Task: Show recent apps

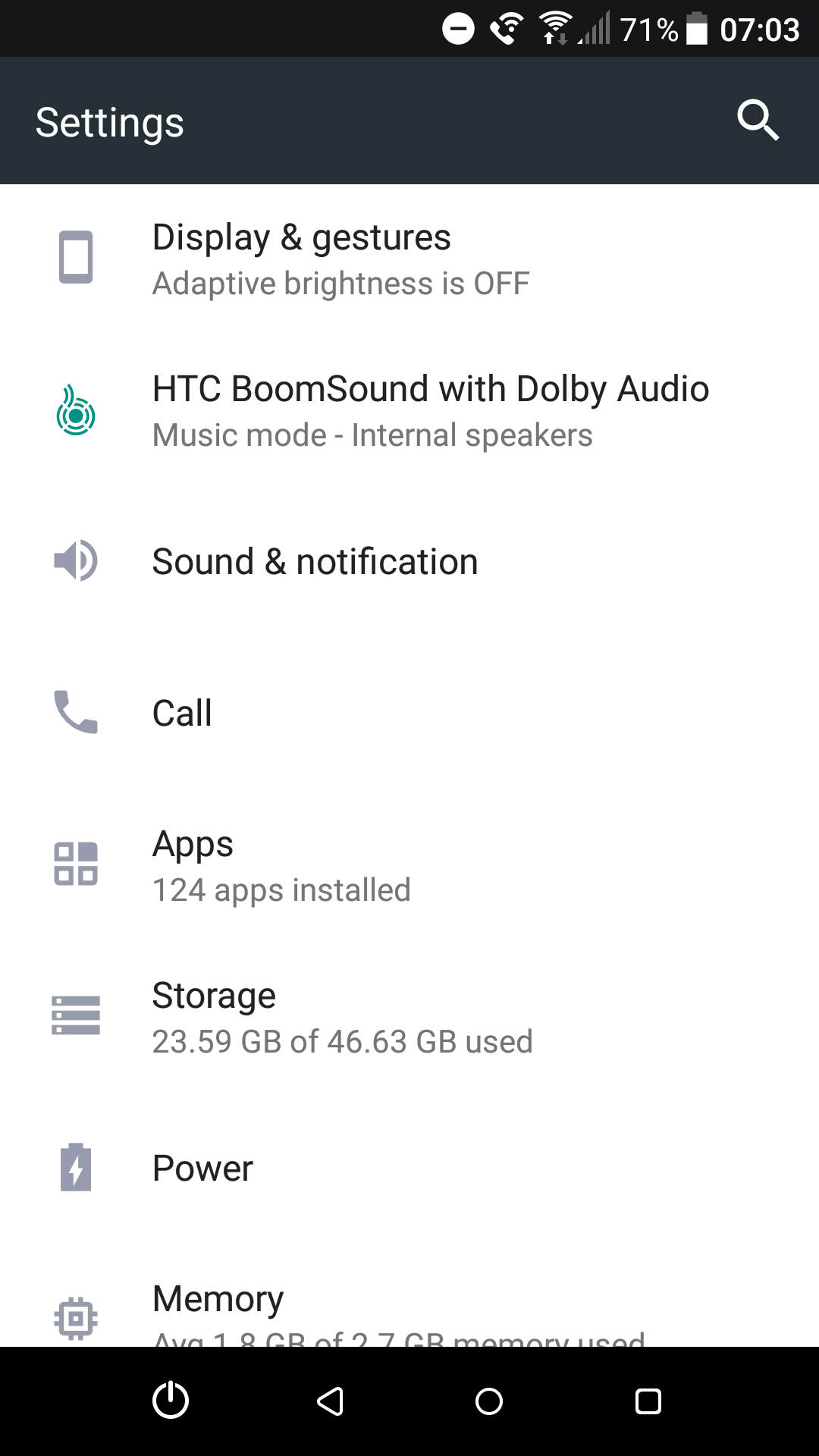Action: point(648,1401)
